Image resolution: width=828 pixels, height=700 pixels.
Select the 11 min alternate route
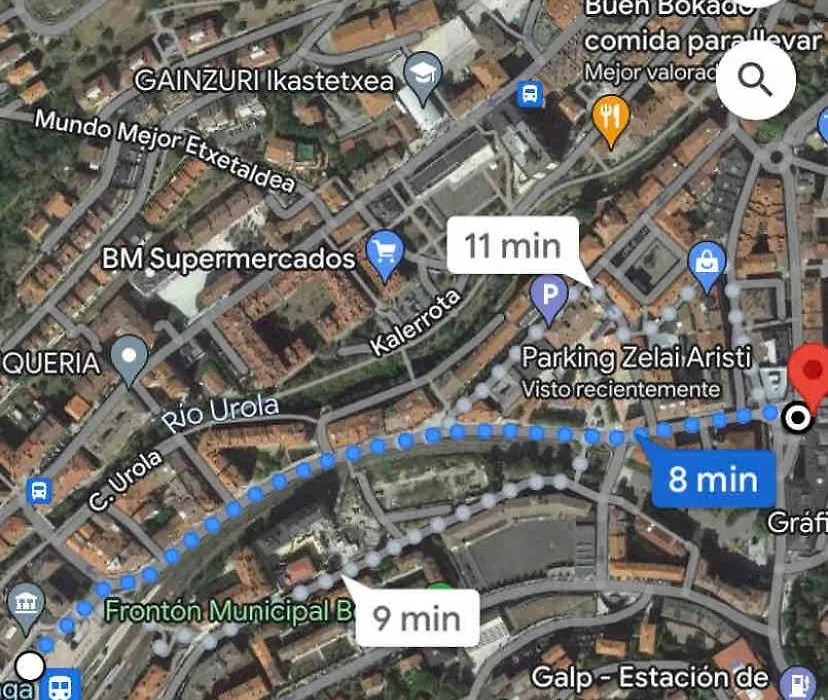click(512, 245)
